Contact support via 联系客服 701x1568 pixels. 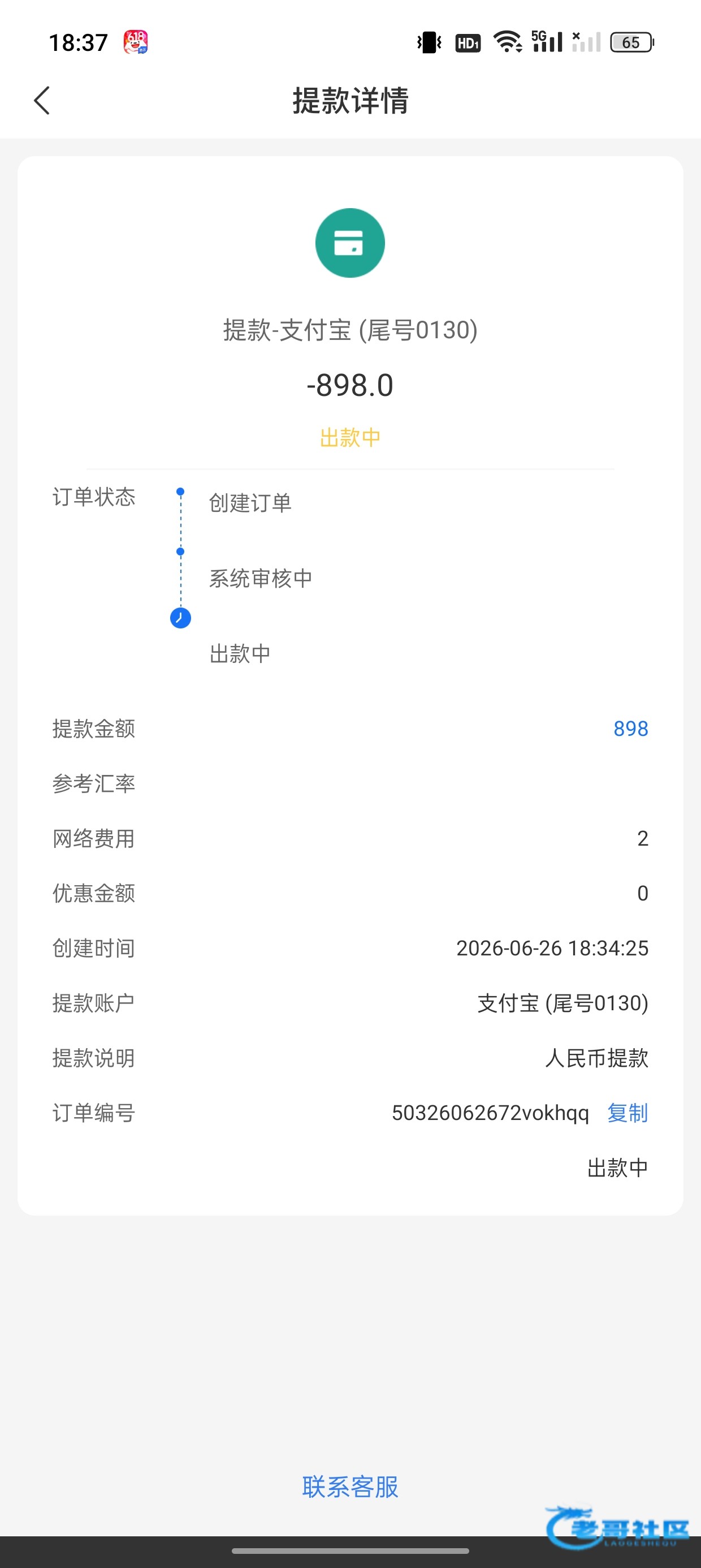click(x=350, y=1487)
